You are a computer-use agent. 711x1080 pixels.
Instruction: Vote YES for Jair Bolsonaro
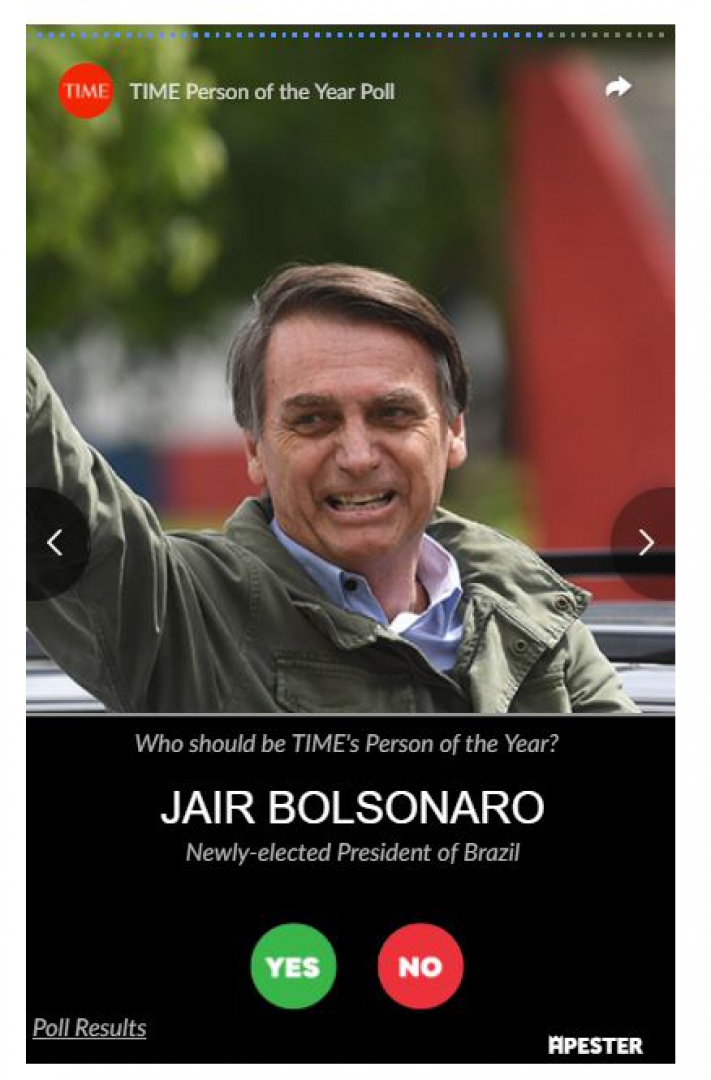point(293,966)
